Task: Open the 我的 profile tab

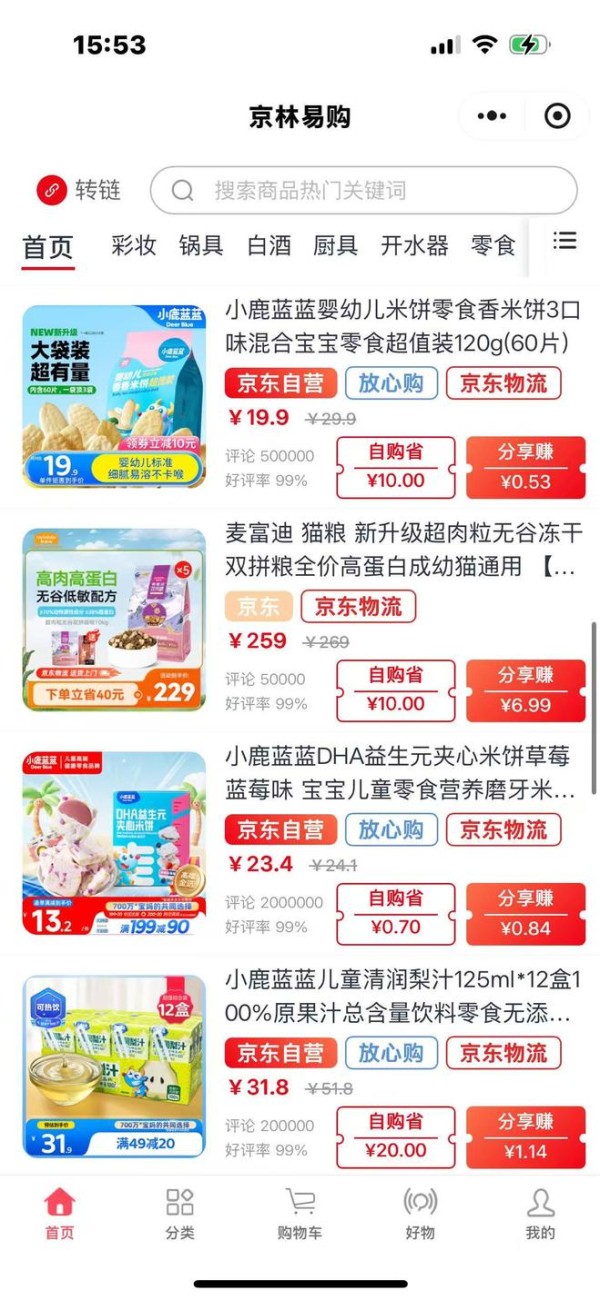Action: pyautogui.click(x=540, y=1214)
